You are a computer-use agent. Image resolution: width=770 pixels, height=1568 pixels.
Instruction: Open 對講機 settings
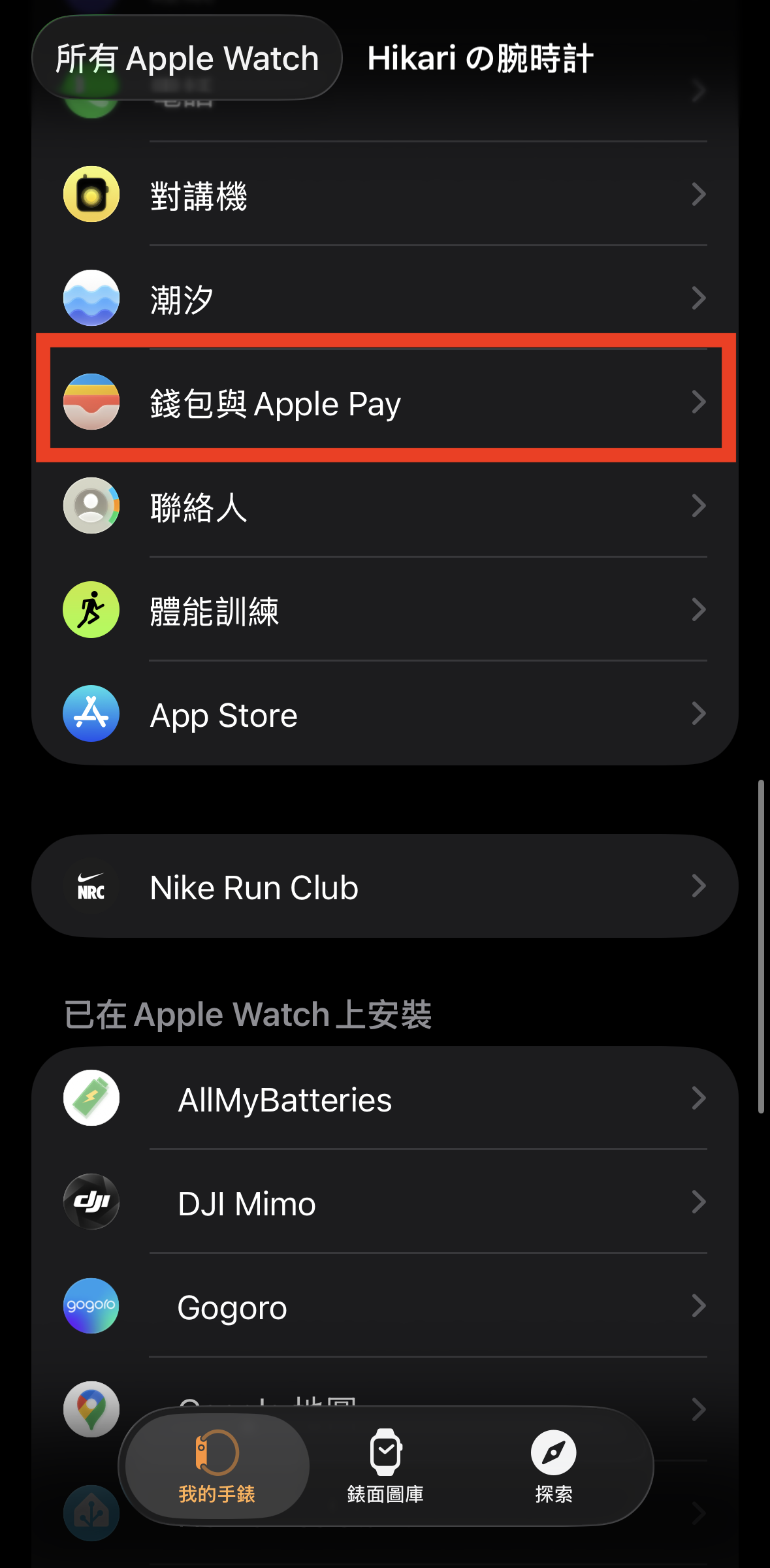point(385,195)
